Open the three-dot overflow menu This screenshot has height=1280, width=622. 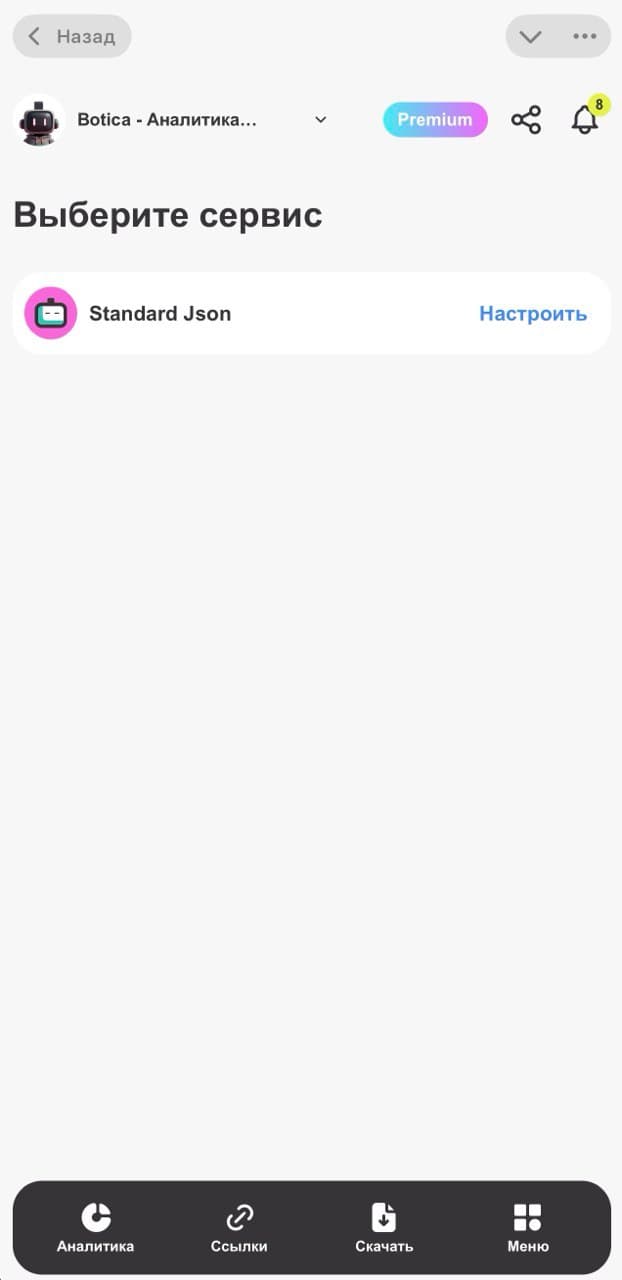pos(585,37)
